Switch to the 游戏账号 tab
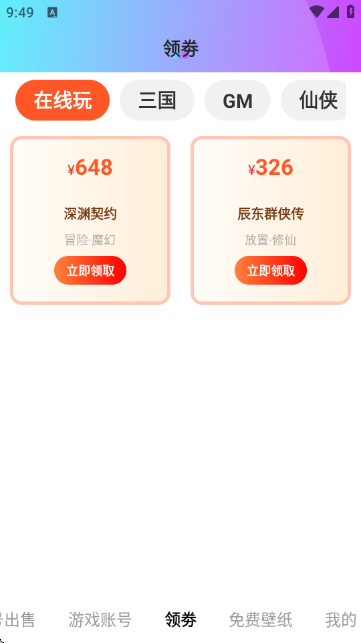The height and width of the screenshot is (643, 361). coord(100,620)
